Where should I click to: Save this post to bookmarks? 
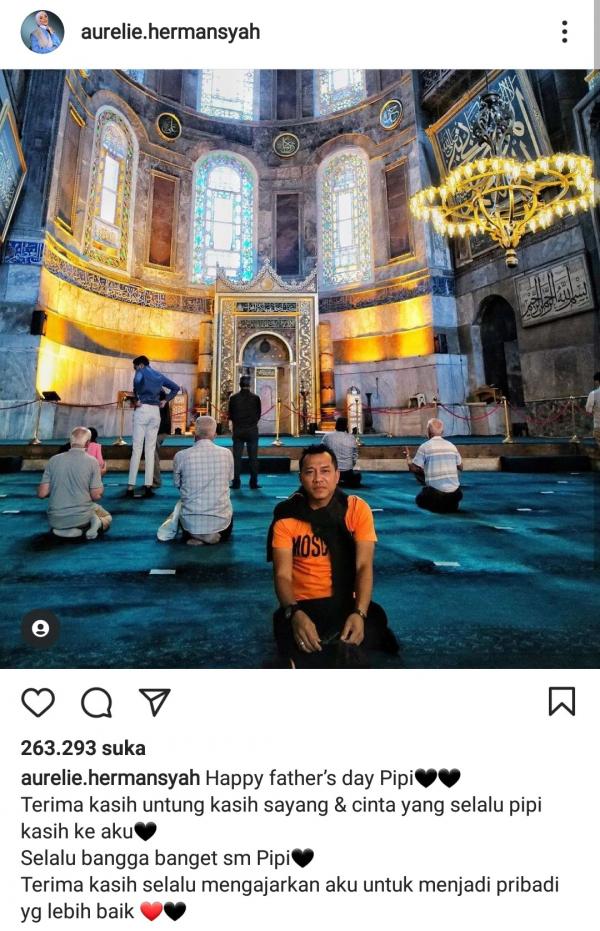562,702
